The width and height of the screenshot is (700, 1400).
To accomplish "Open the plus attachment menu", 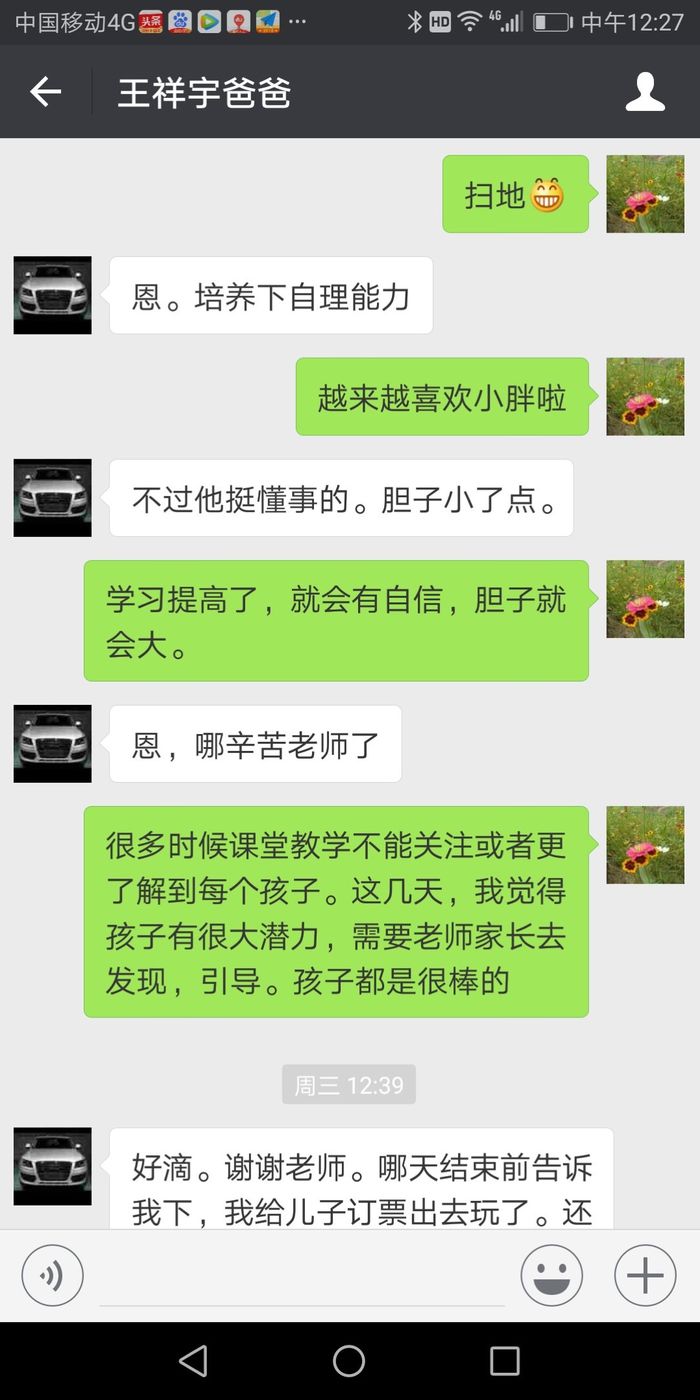I will [x=645, y=1275].
